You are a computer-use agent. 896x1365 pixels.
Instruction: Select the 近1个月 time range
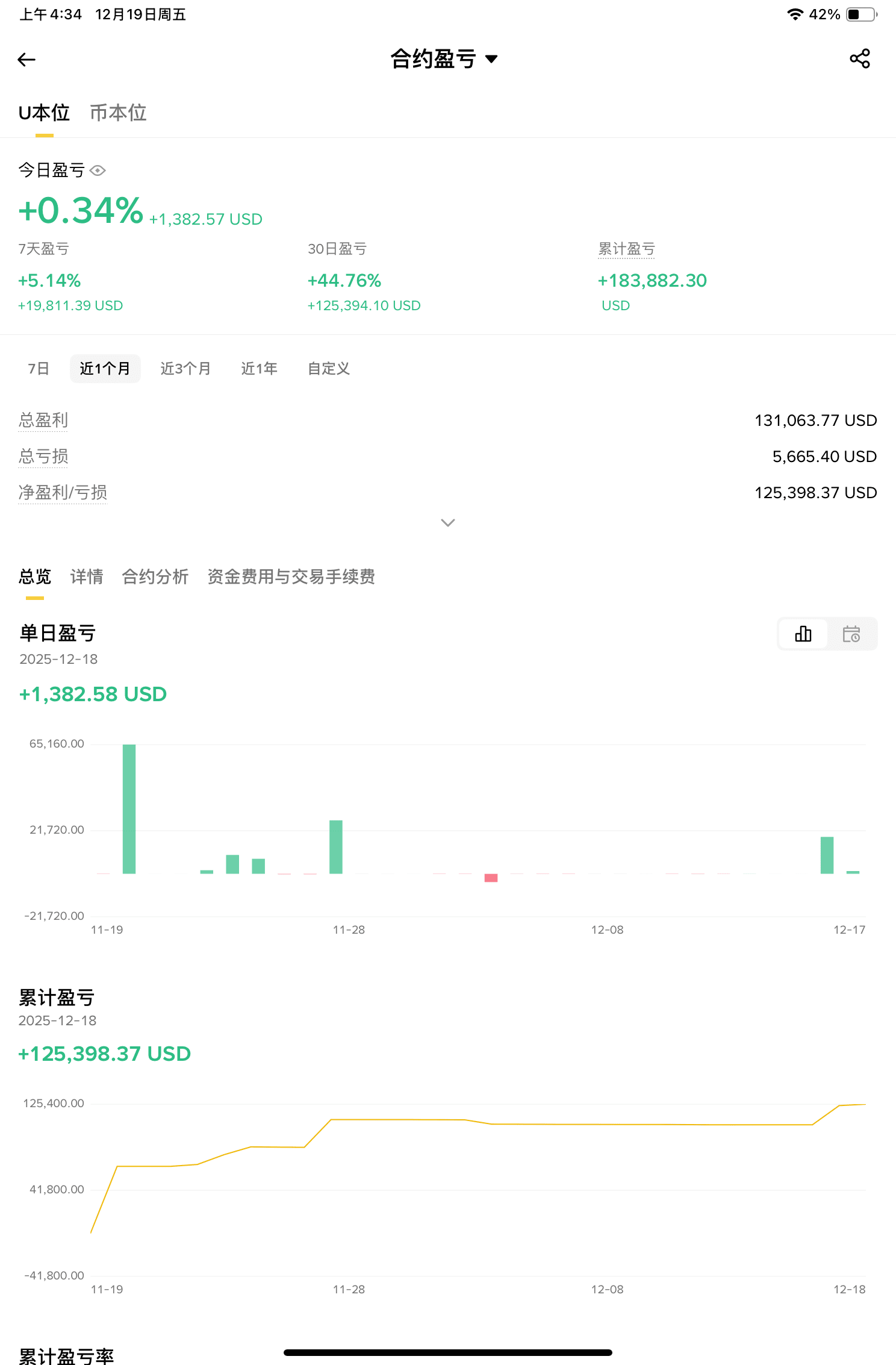(105, 369)
